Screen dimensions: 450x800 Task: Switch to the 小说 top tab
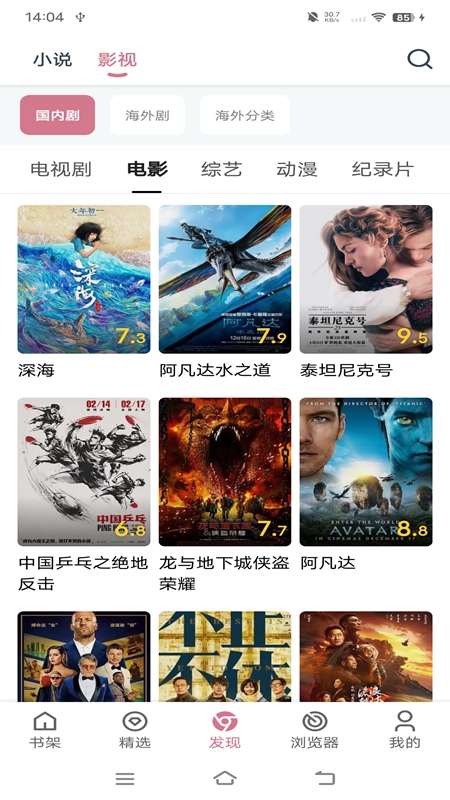click(x=53, y=60)
